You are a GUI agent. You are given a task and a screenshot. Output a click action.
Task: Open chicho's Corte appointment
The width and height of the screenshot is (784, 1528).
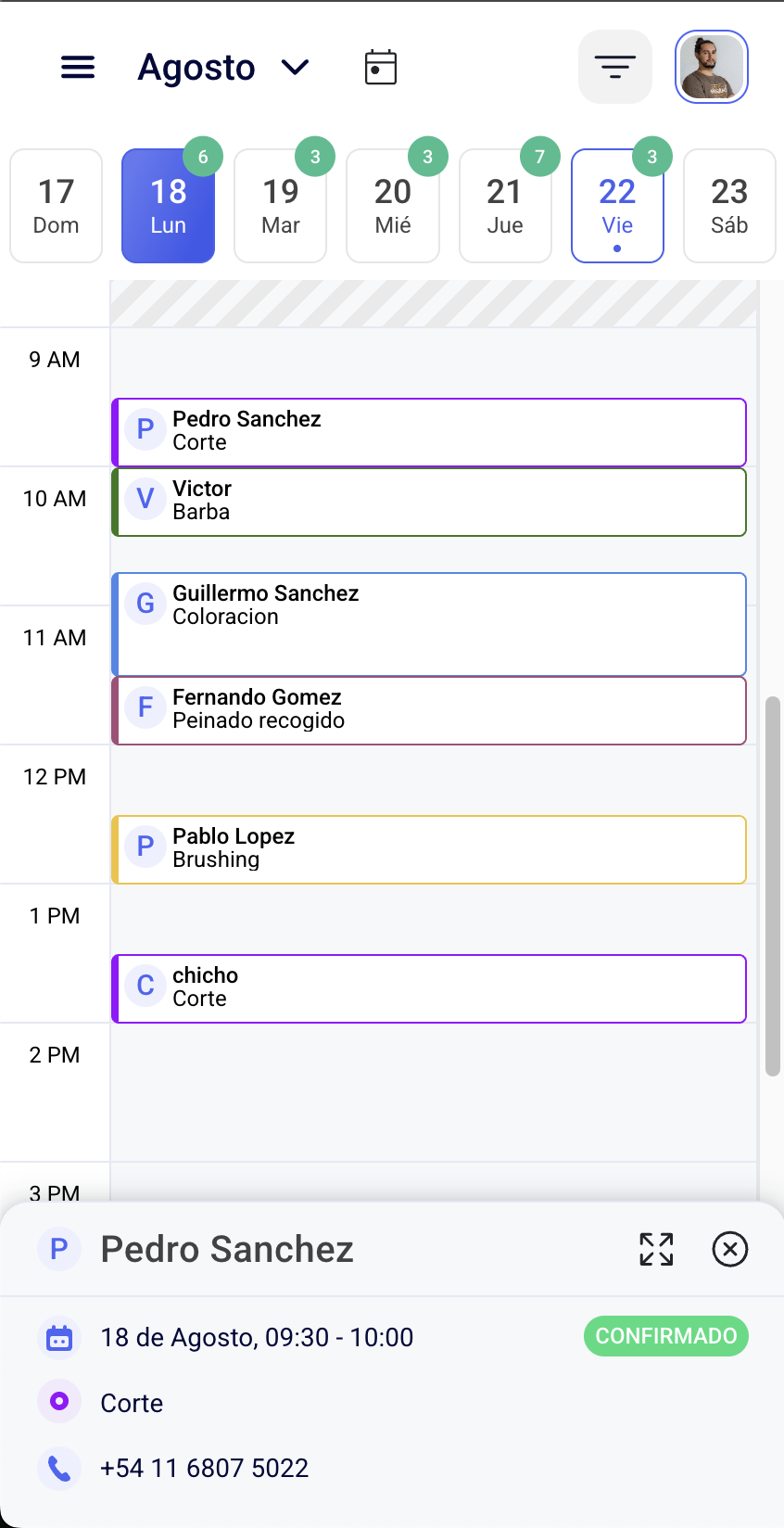pyautogui.click(x=428, y=988)
